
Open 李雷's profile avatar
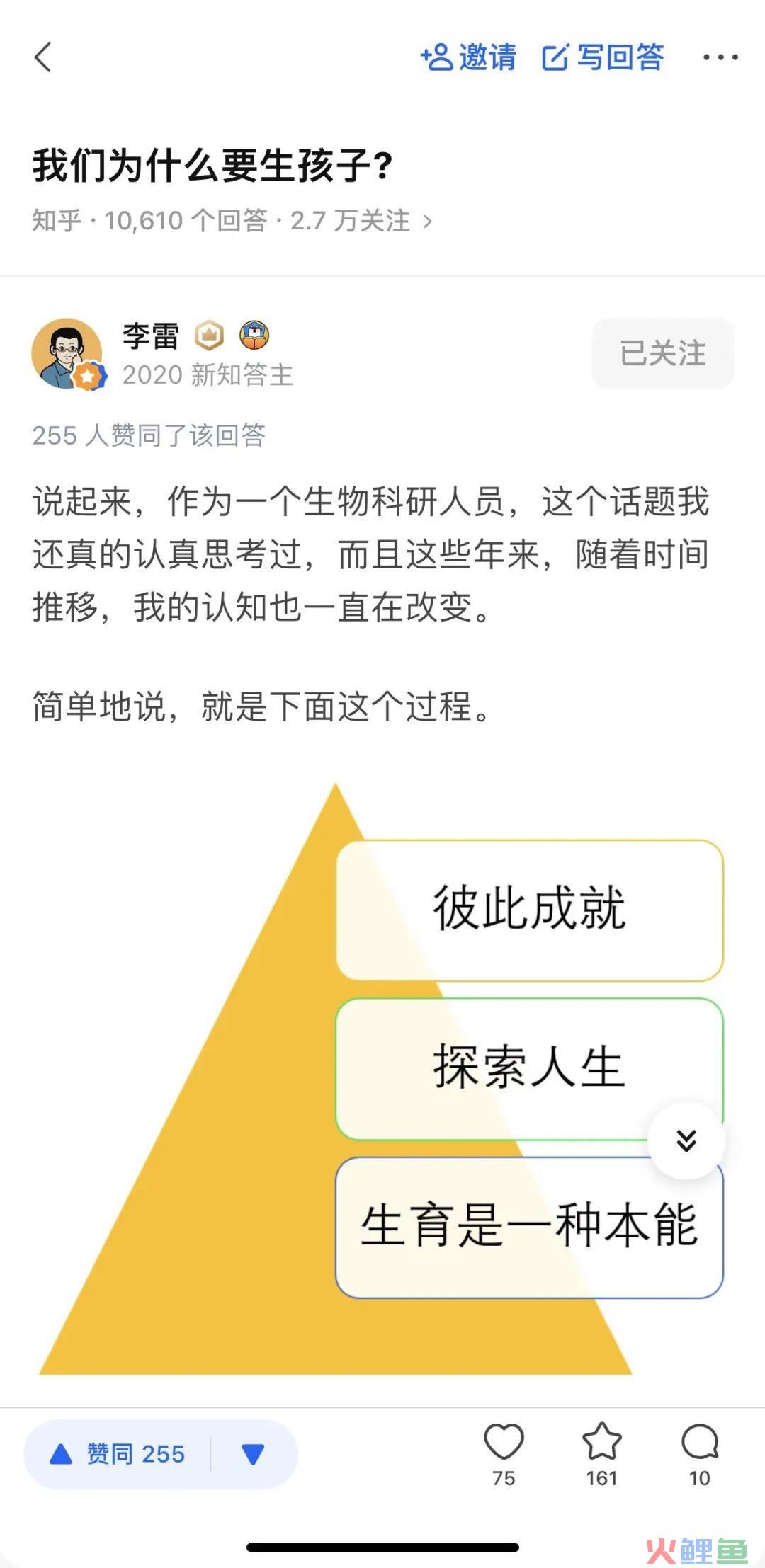(67, 353)
